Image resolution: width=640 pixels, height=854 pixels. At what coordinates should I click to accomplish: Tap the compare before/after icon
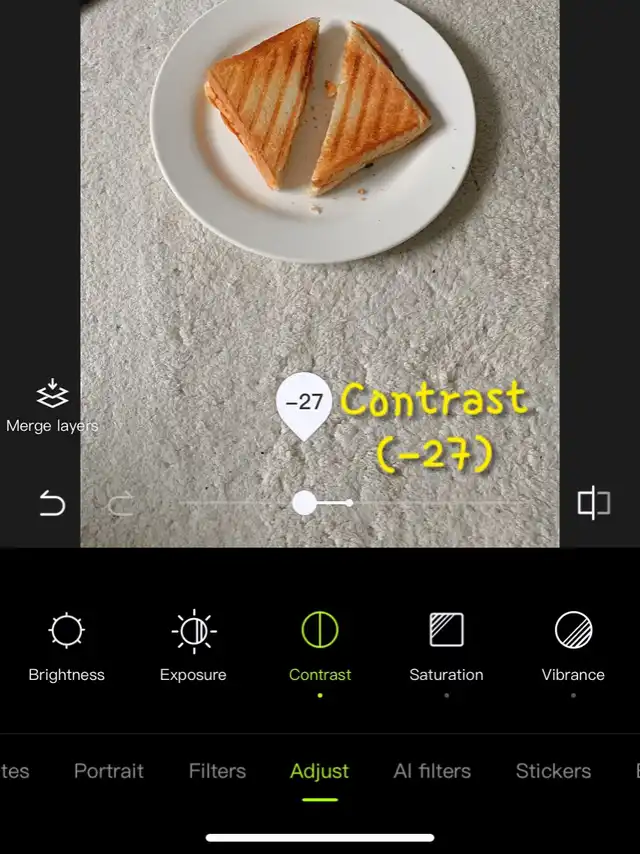pos(593,503)
